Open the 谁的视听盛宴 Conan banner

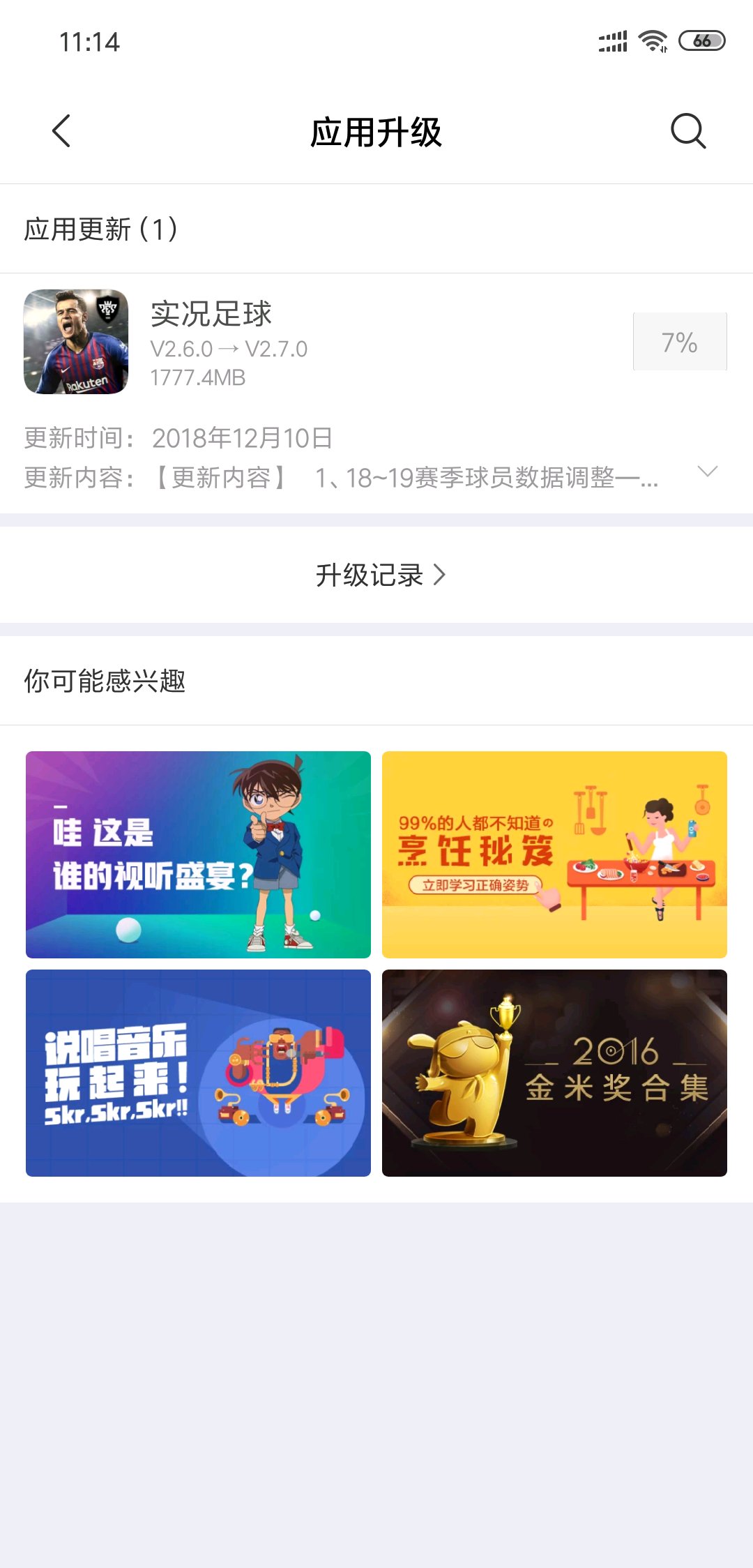coord(198,854)
